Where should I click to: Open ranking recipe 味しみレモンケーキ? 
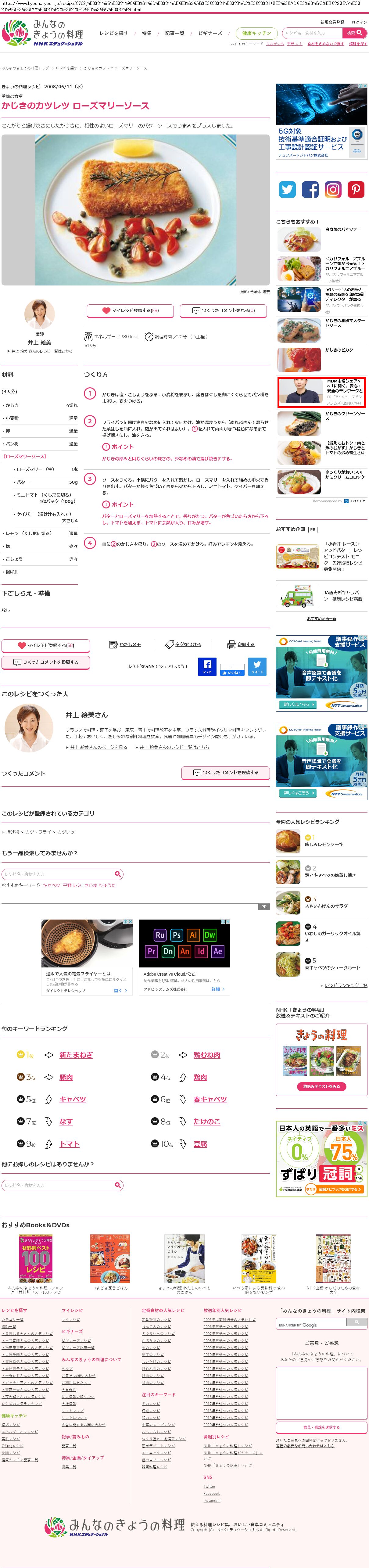click(323, 844)
